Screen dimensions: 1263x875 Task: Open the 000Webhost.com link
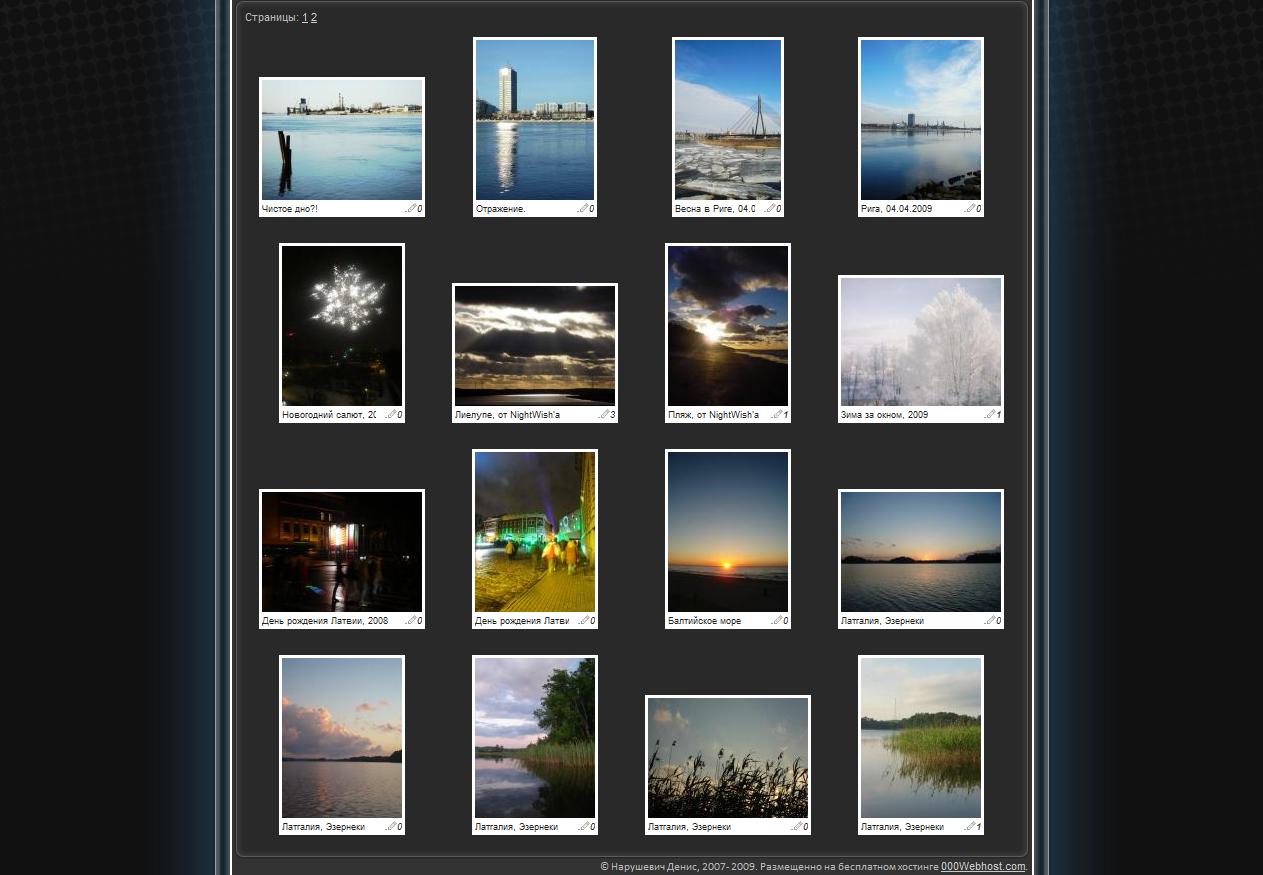tap(982, 866)
